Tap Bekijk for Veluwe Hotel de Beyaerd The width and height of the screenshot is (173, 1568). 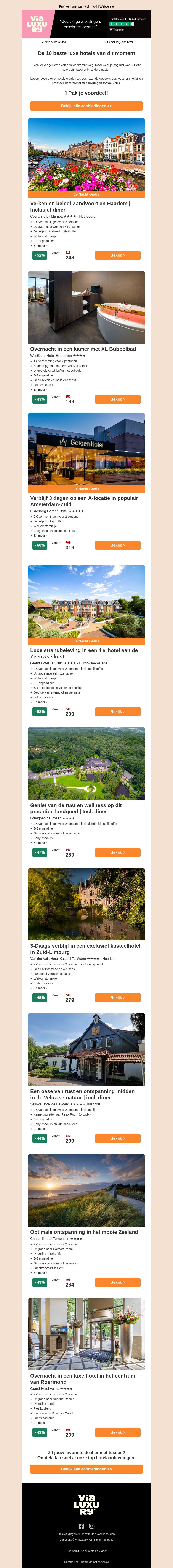point(118,1138)
